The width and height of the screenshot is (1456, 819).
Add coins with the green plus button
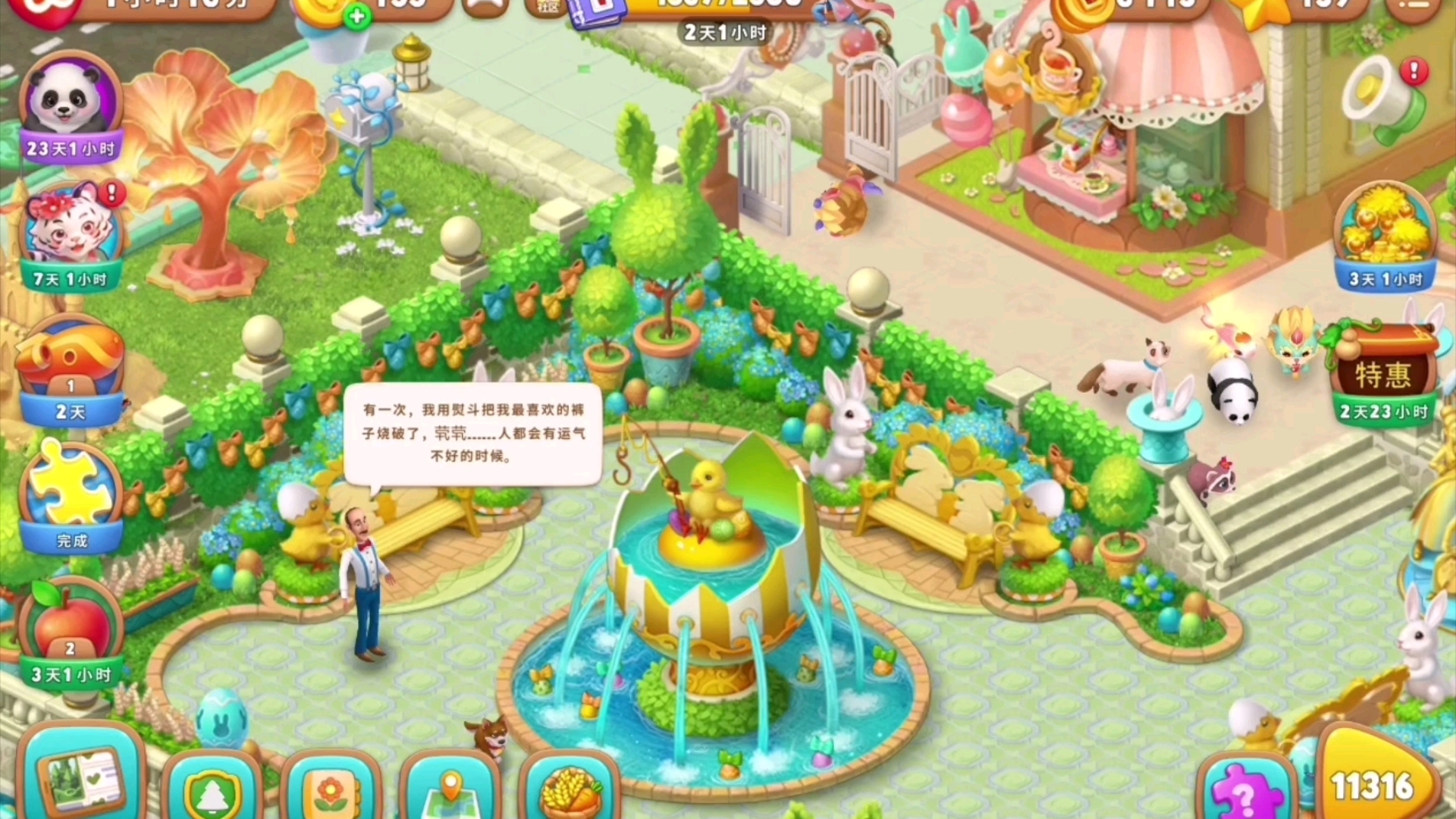coord(356,17)
